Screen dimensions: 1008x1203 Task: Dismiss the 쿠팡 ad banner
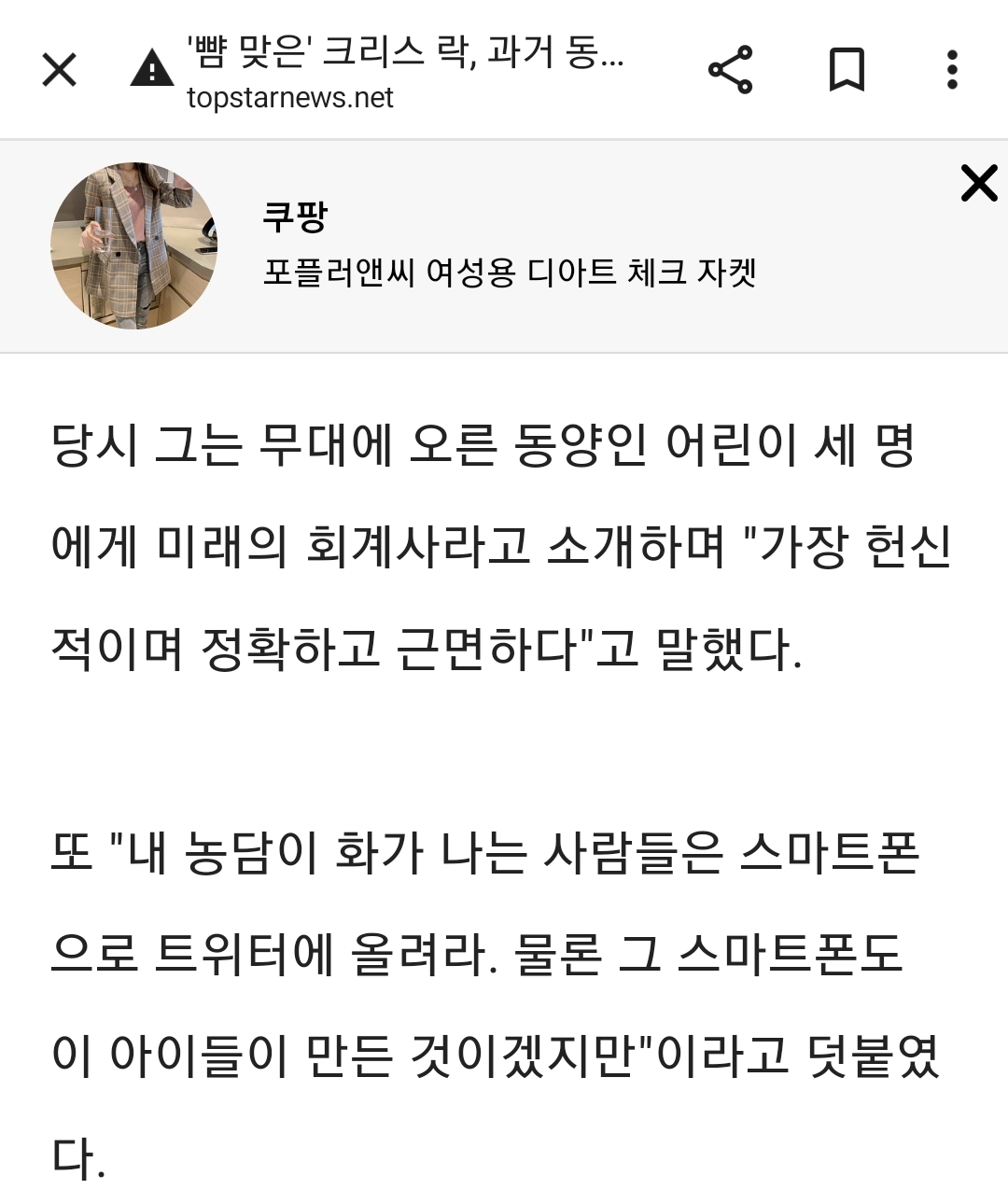click(x=978, y=183)
